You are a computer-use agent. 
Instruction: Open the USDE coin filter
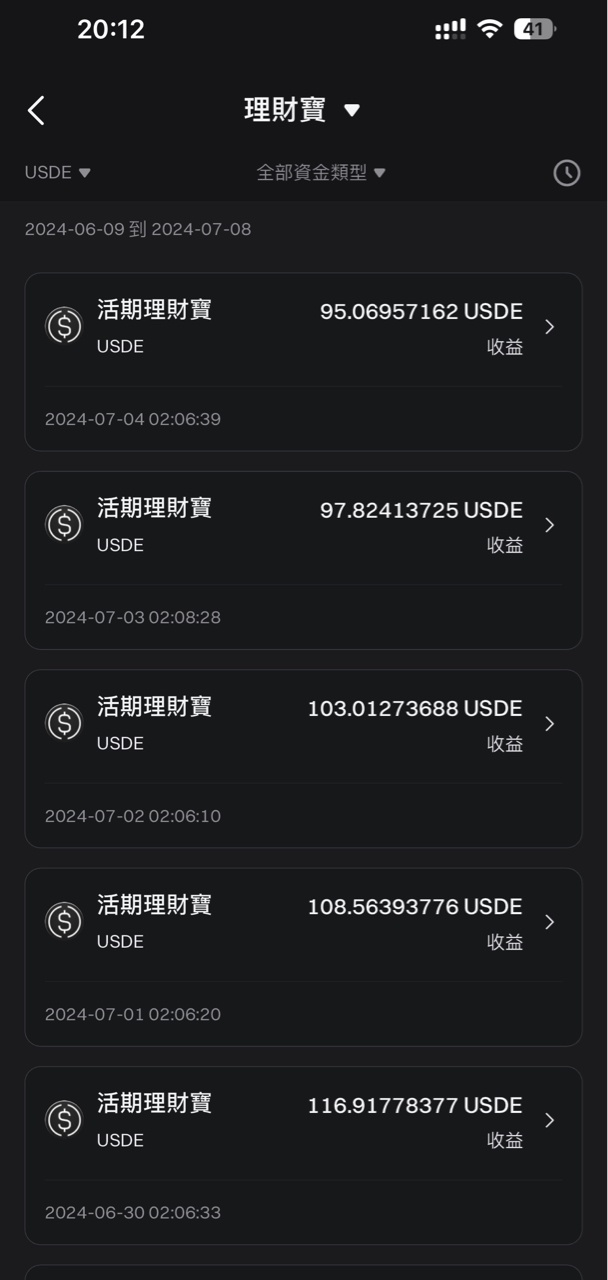click(x=57, y=172)
